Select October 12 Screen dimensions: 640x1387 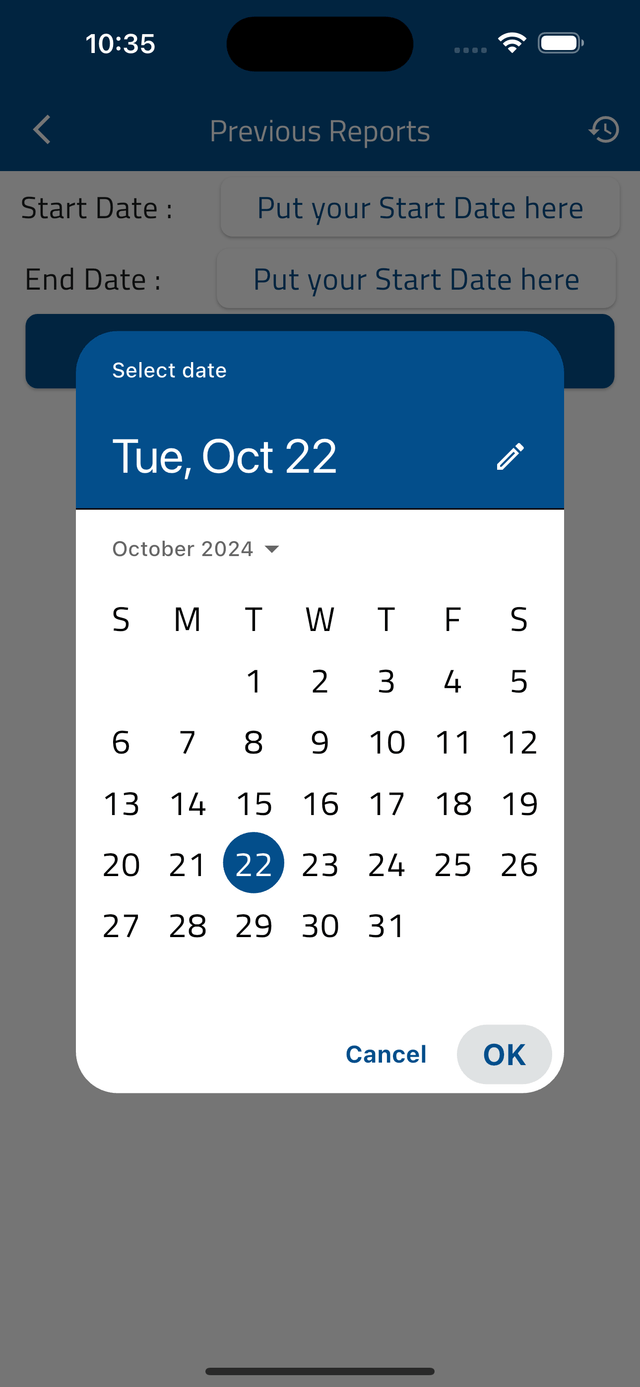click(x=519, y=743)
